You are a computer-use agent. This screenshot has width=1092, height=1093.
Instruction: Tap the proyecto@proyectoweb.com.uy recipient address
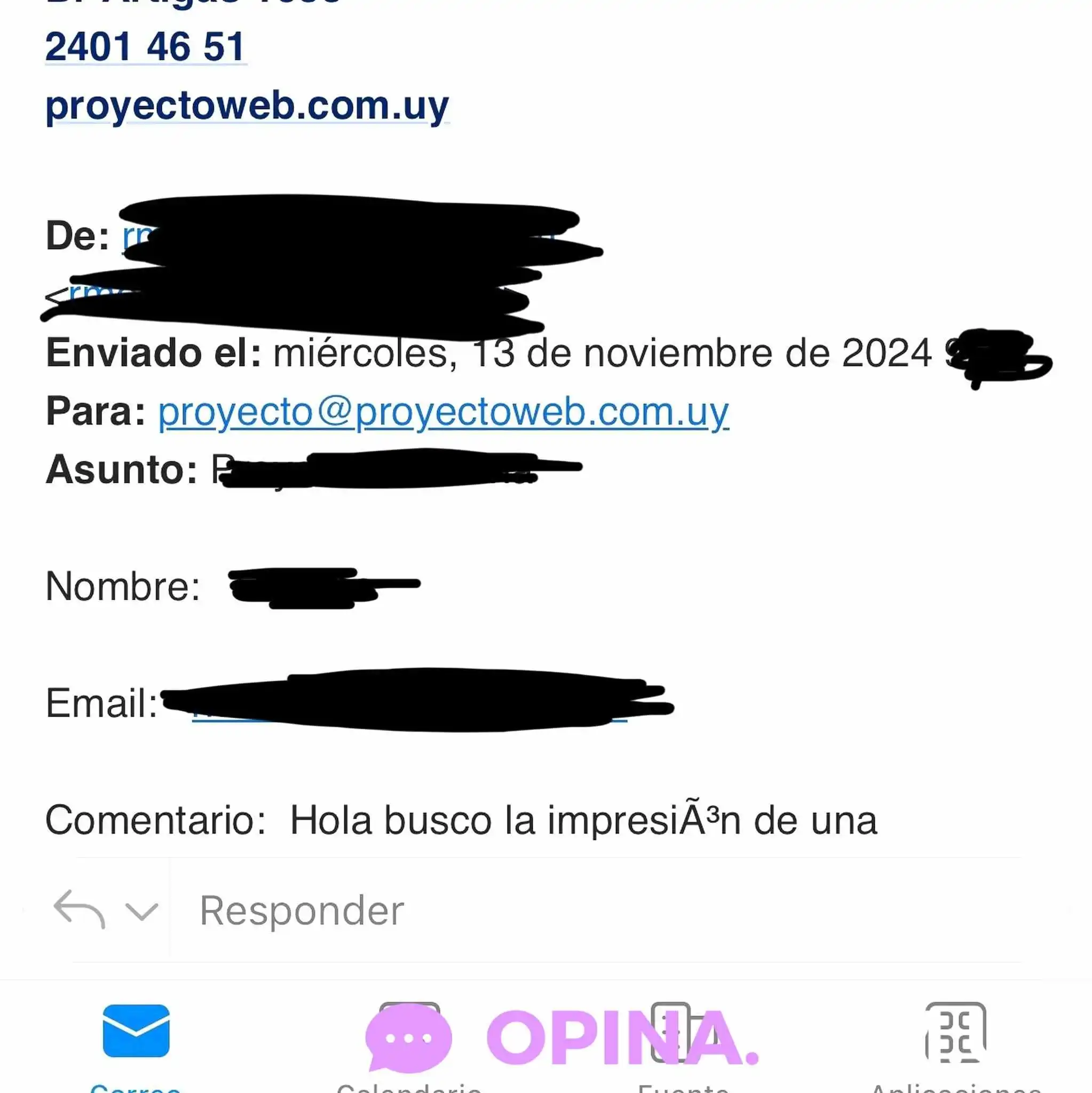click(443, 412)
